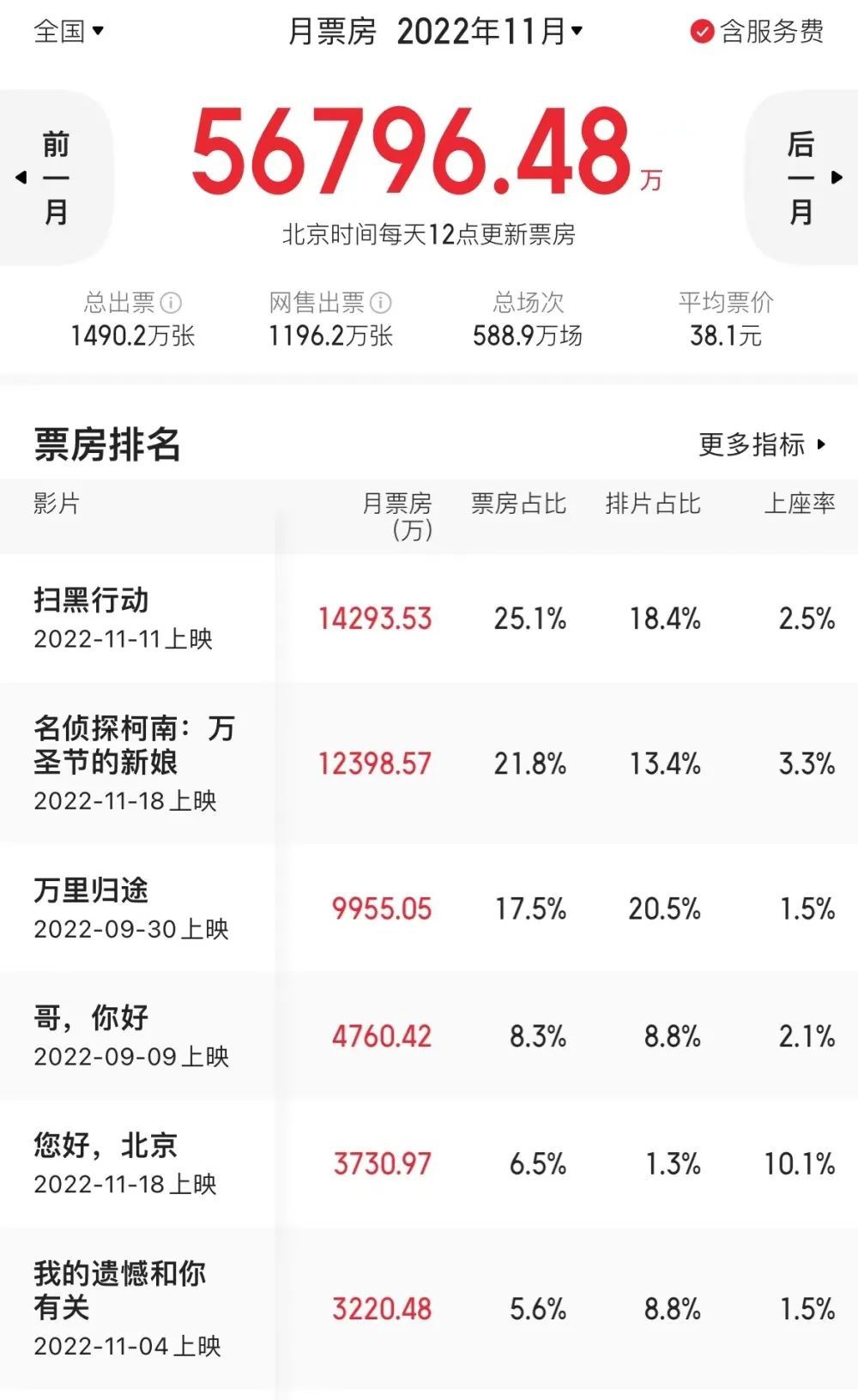
Task: Select the 万里归途 movie row
Action: [429, 908]
